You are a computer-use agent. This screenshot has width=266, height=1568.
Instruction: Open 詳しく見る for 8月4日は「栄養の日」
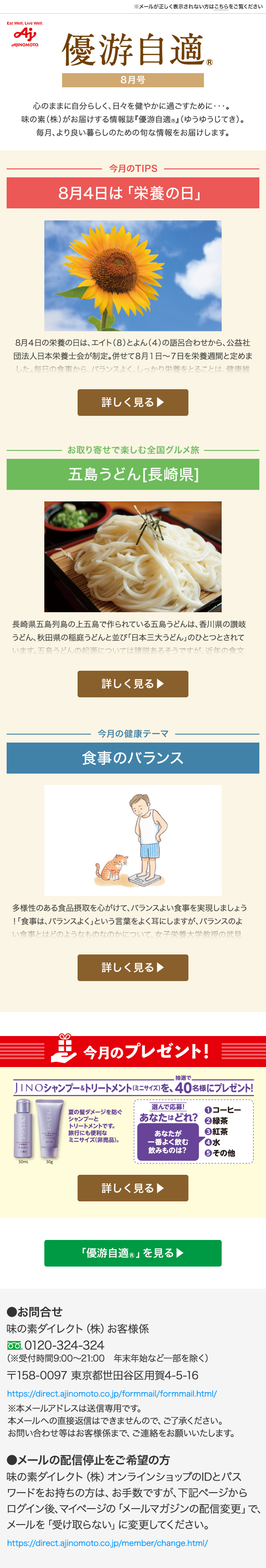pyautogui.click(x=133, y=403)
